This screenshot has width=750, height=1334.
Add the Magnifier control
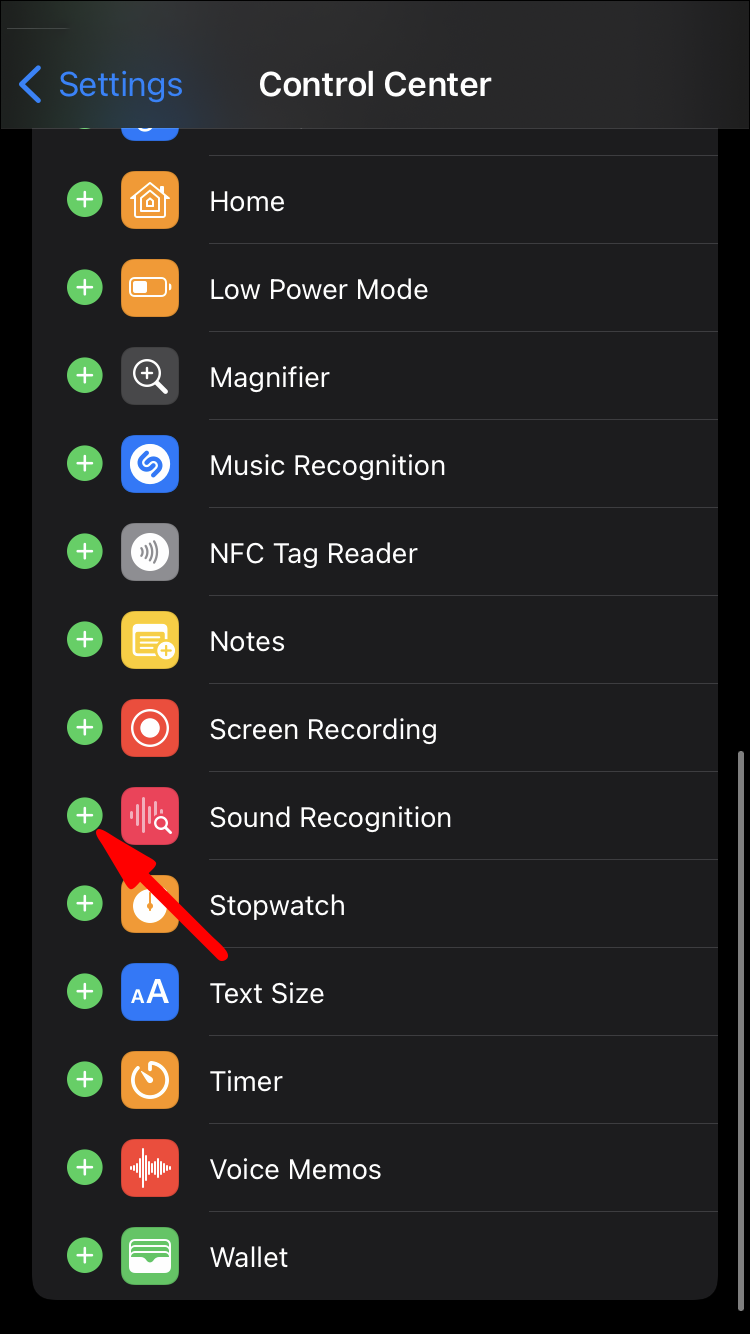click(85, 376)
